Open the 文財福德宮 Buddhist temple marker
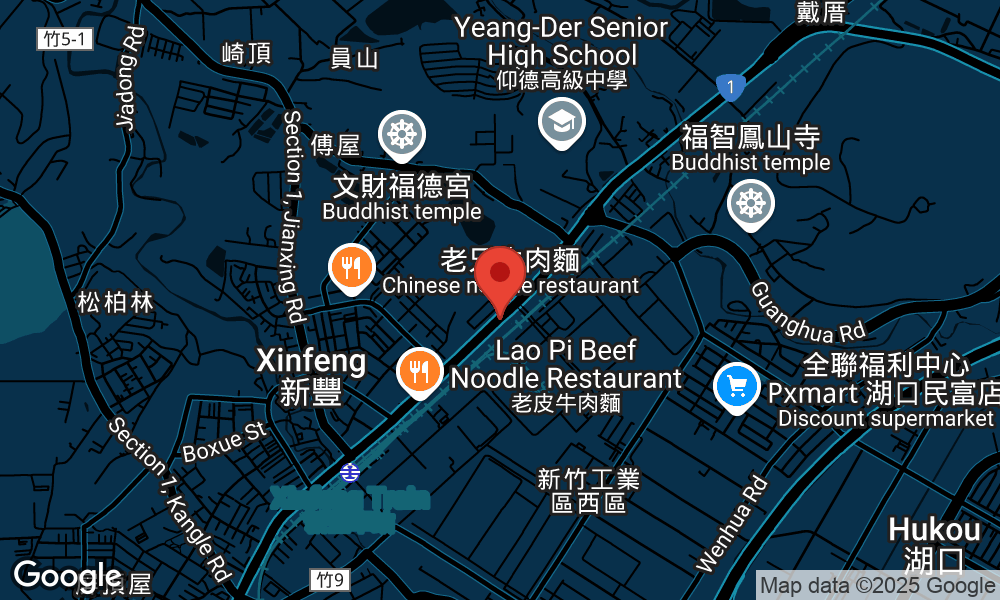 [x=401, y=134]
